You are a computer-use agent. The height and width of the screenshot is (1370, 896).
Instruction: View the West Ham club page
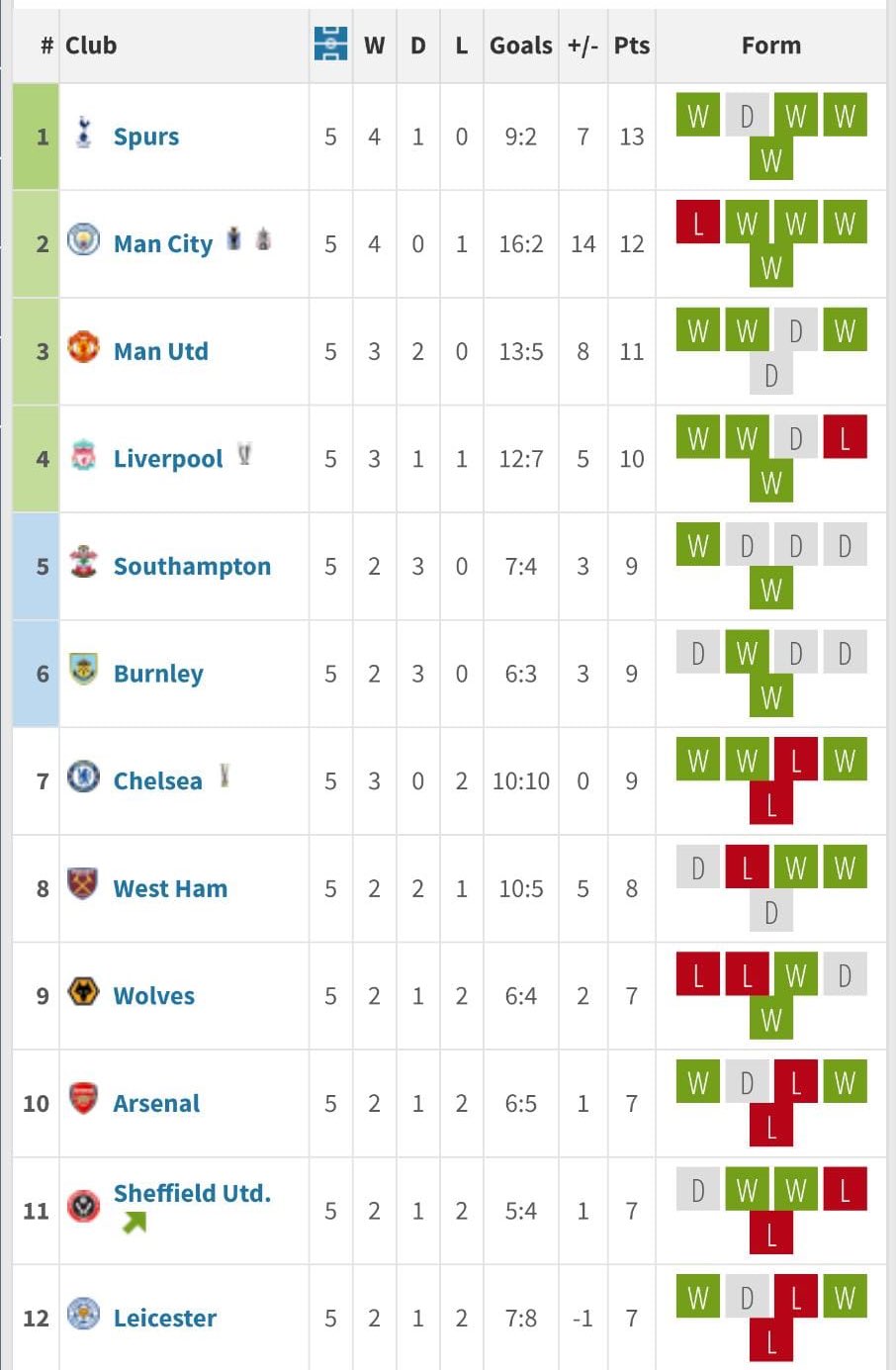170,888
